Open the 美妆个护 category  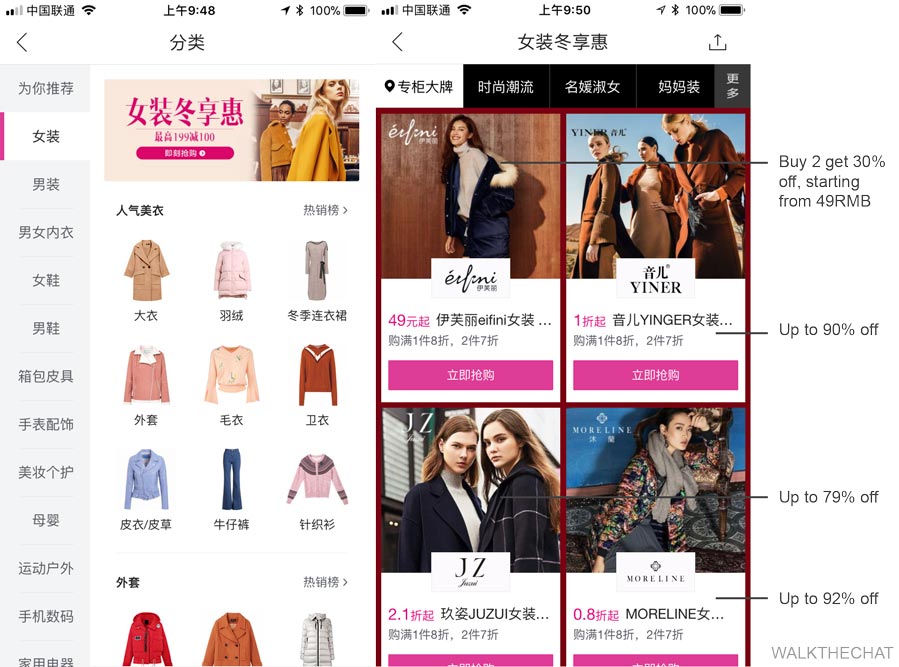click(45, 472)
